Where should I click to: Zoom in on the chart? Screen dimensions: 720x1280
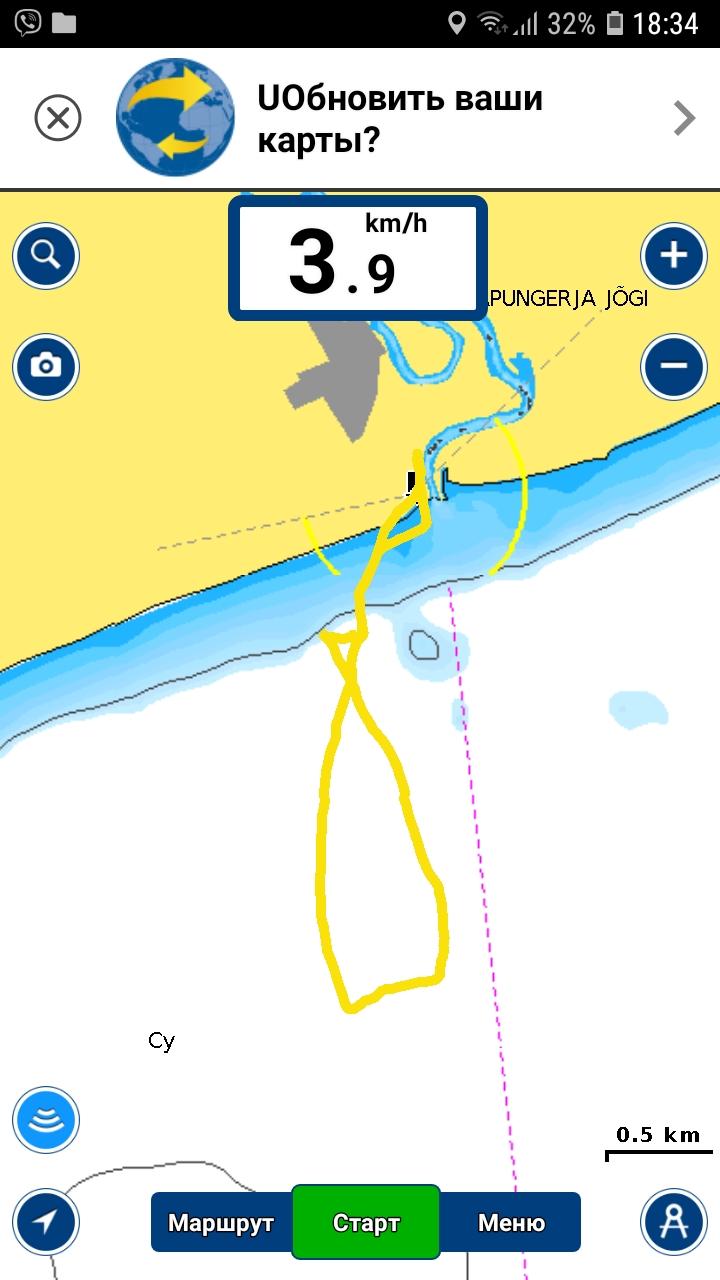pos(674,256)
